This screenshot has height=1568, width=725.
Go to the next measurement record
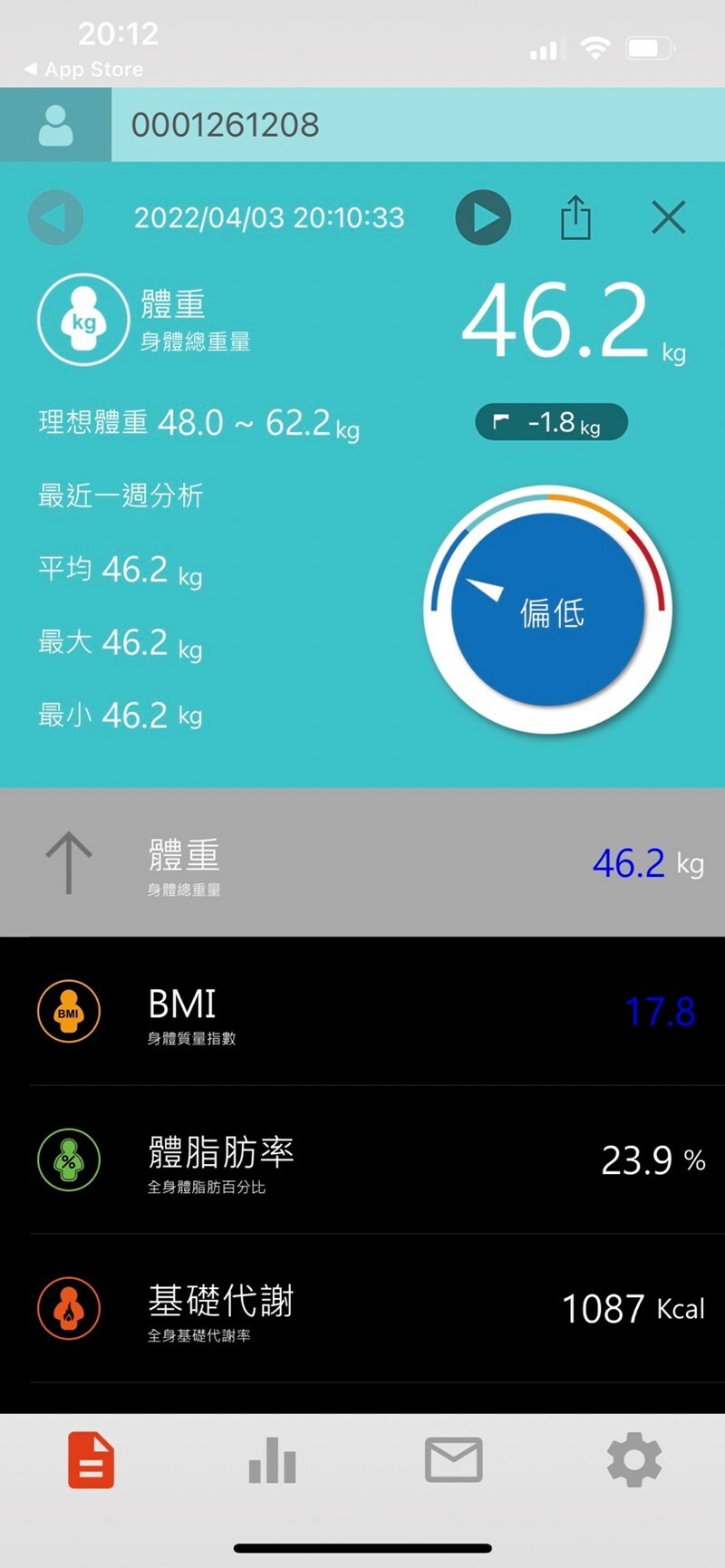point(483,217)
